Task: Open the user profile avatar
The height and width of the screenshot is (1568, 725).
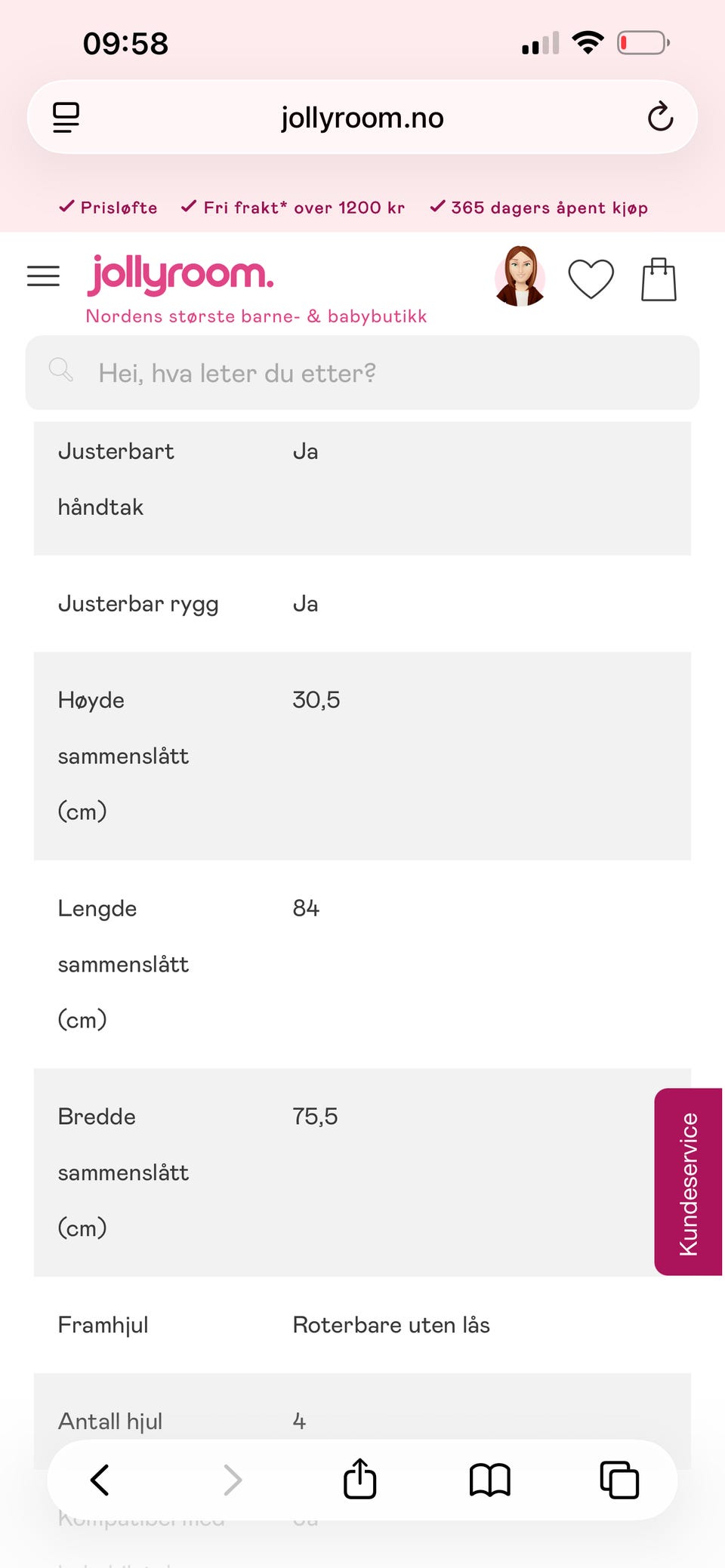Action: [520, 279]
